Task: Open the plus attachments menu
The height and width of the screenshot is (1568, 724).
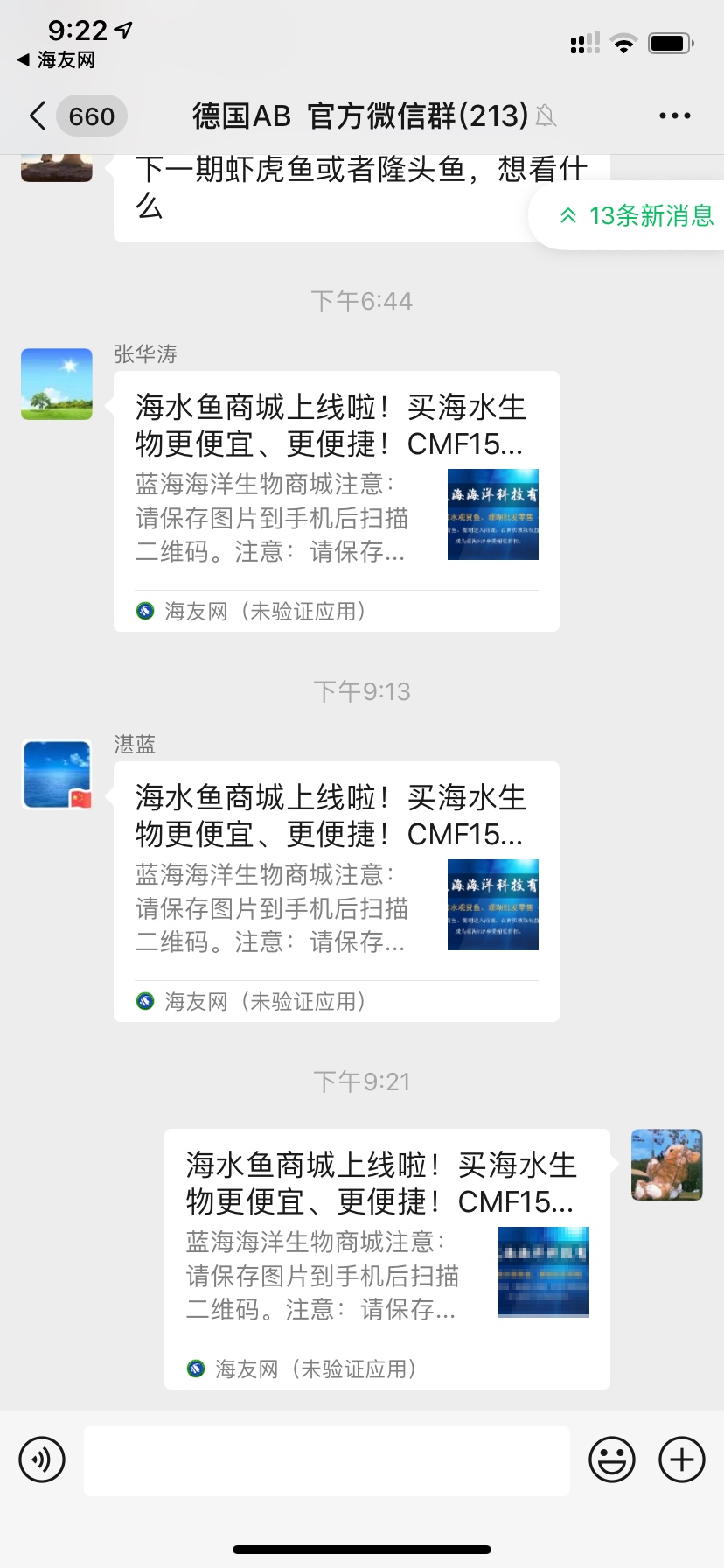Action: pyautogui.click(x=682, y=1459)
